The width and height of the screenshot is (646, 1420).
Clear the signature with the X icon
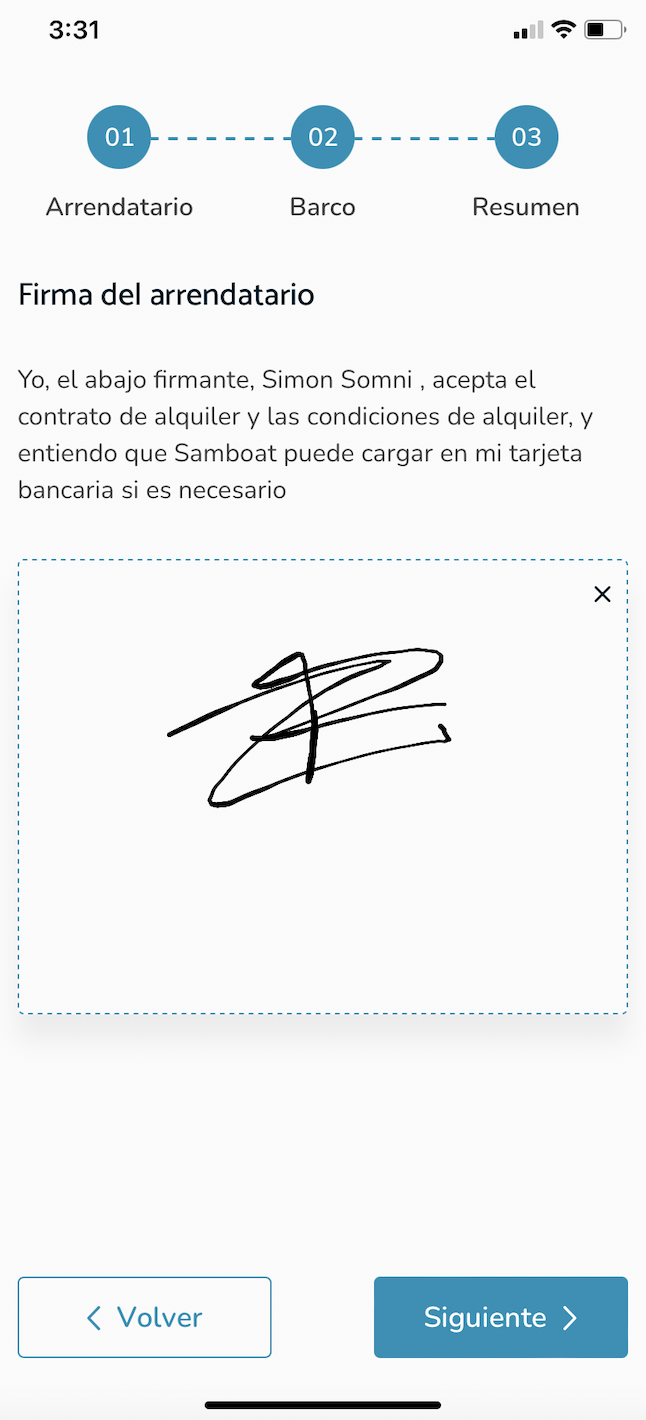pos(602,594)
